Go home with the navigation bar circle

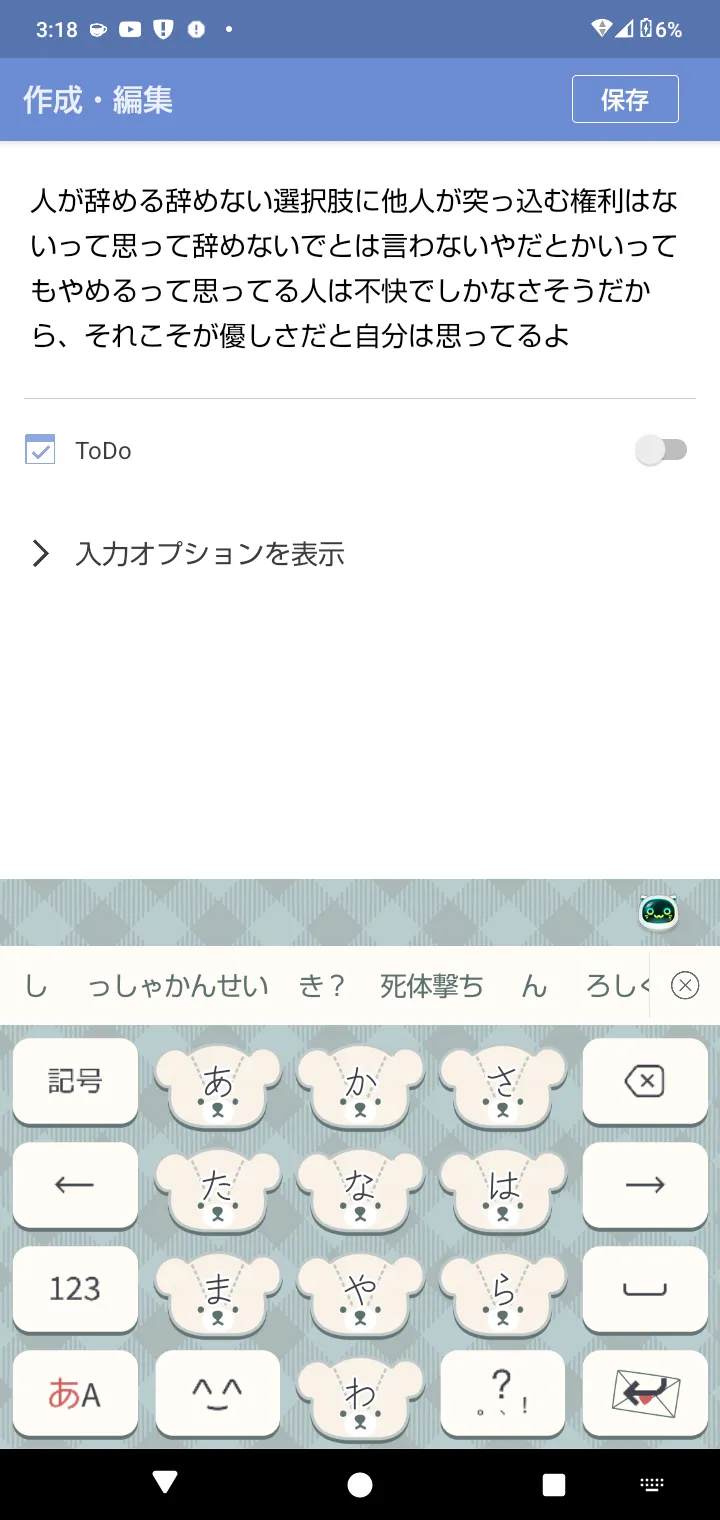pos(360,1485)
